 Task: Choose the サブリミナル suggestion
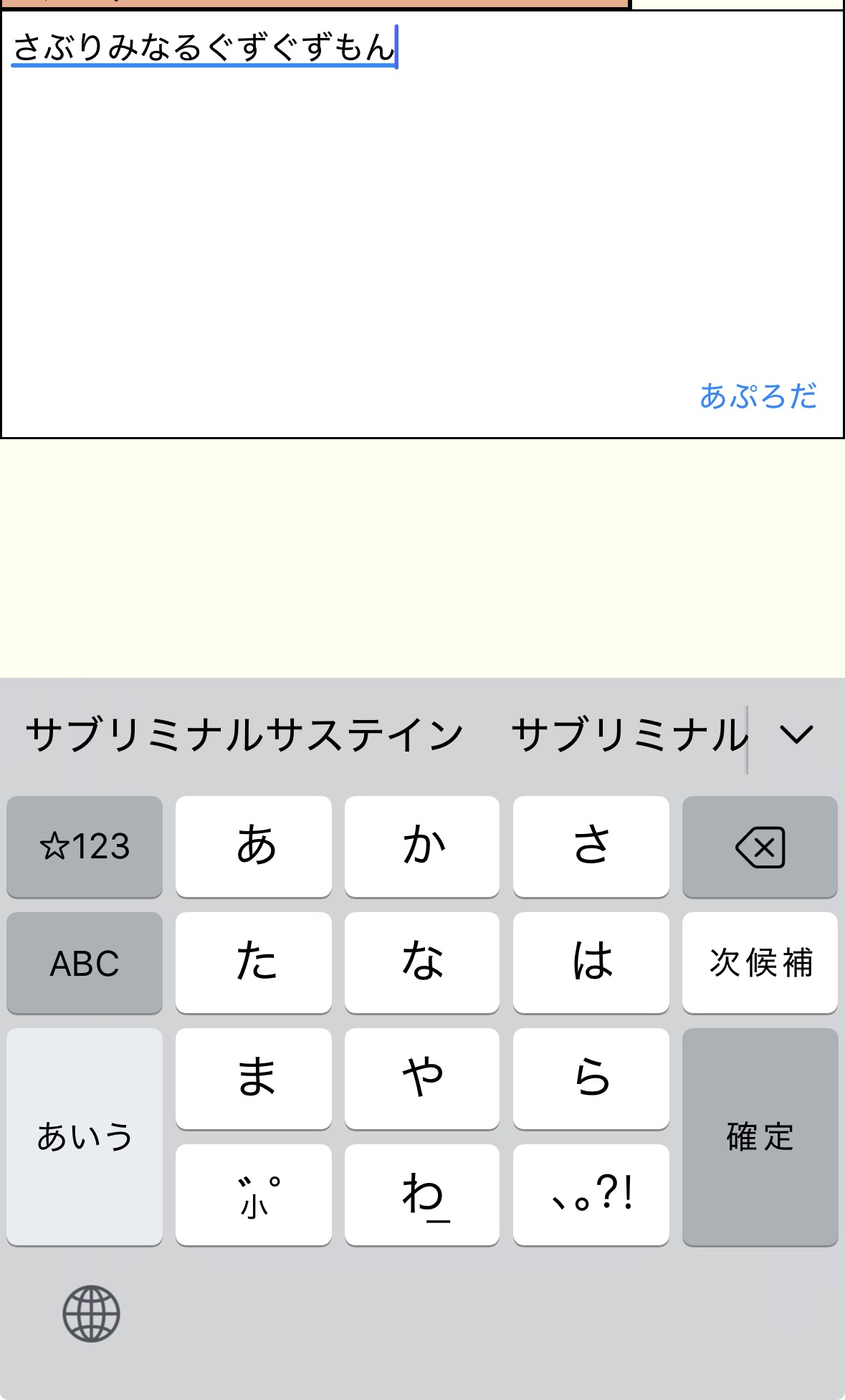click(628, 735)
